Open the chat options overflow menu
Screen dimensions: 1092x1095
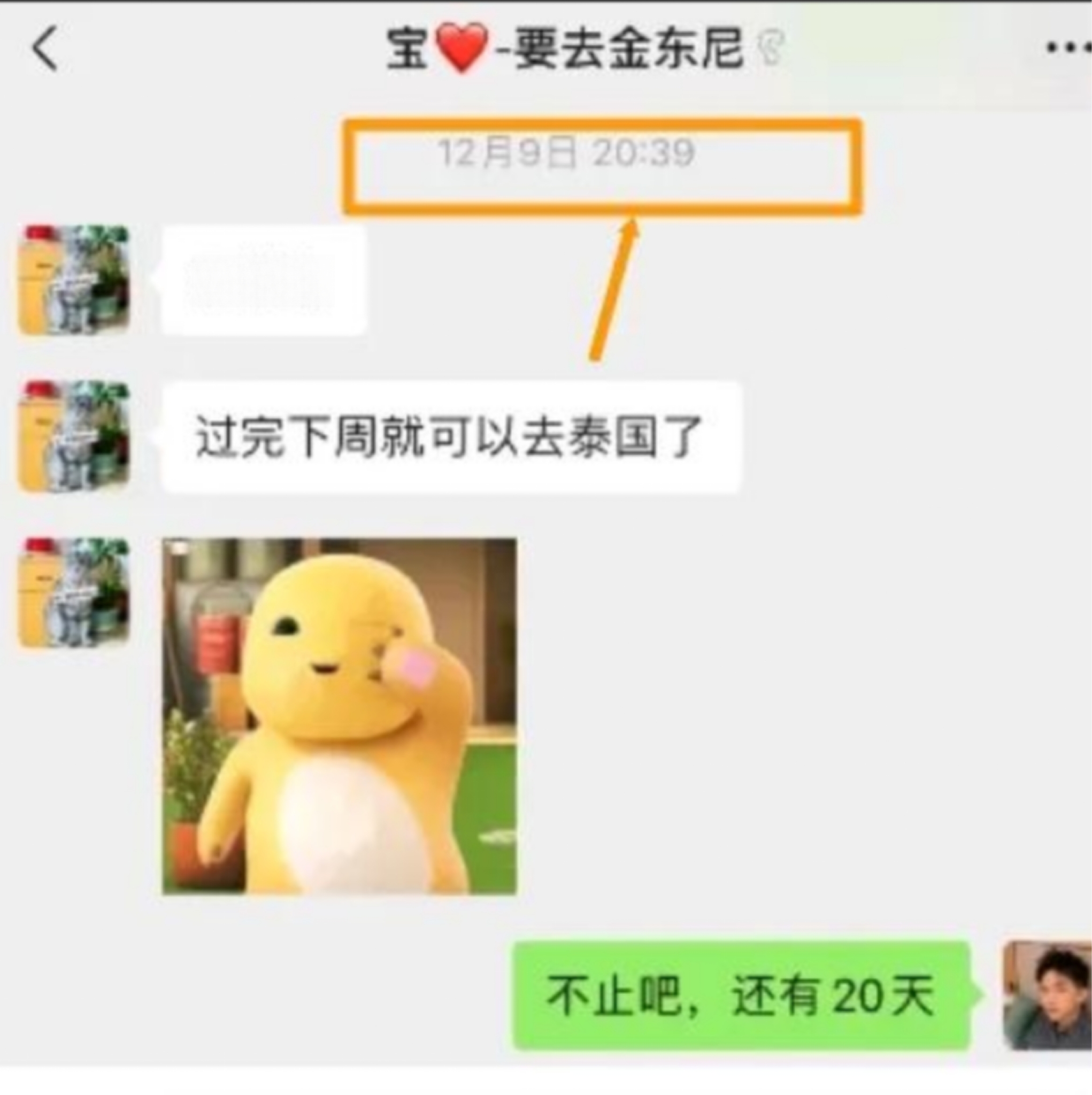pos(1066,49)
